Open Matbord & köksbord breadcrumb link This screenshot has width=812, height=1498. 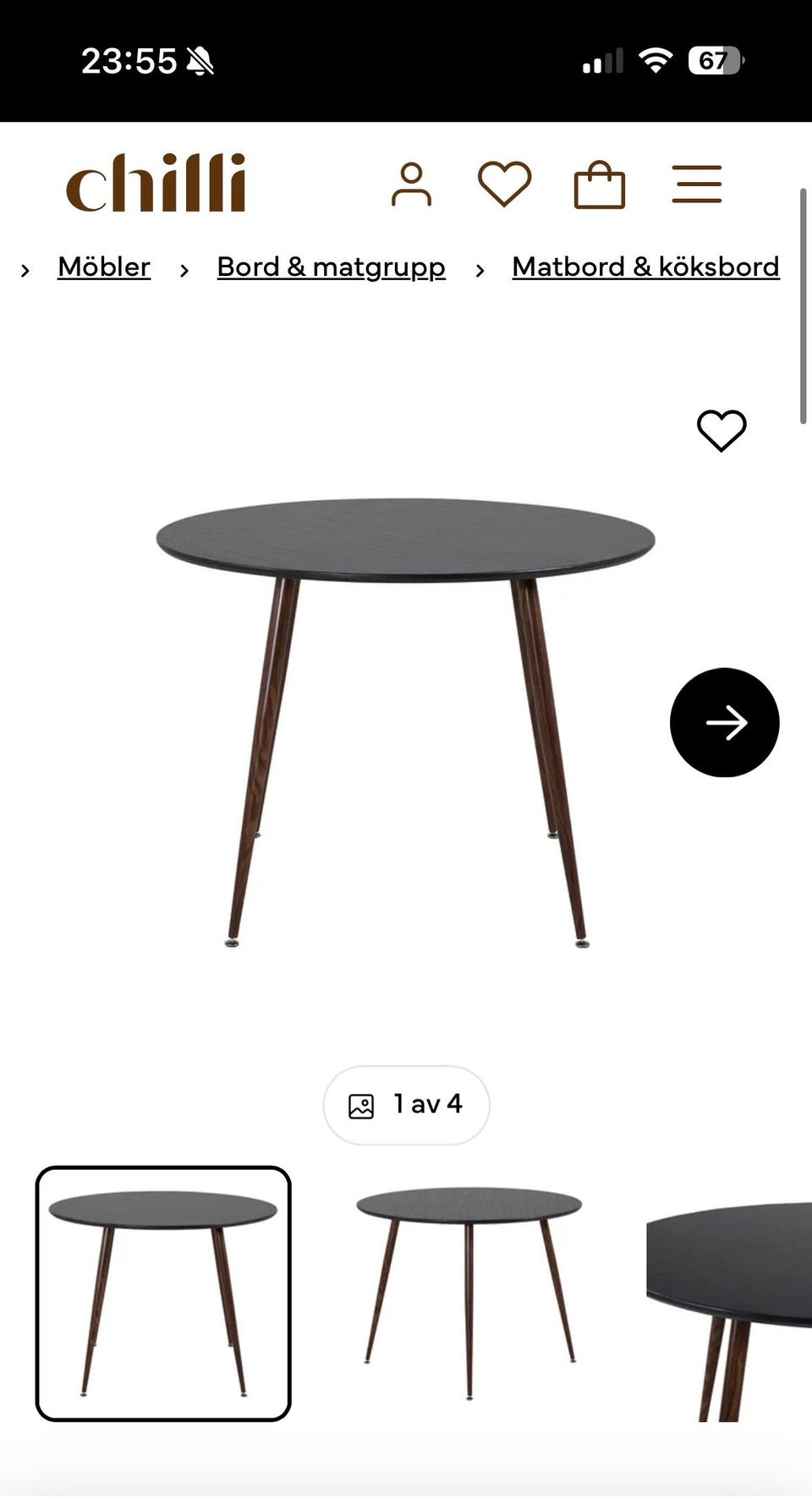point(645,267)
